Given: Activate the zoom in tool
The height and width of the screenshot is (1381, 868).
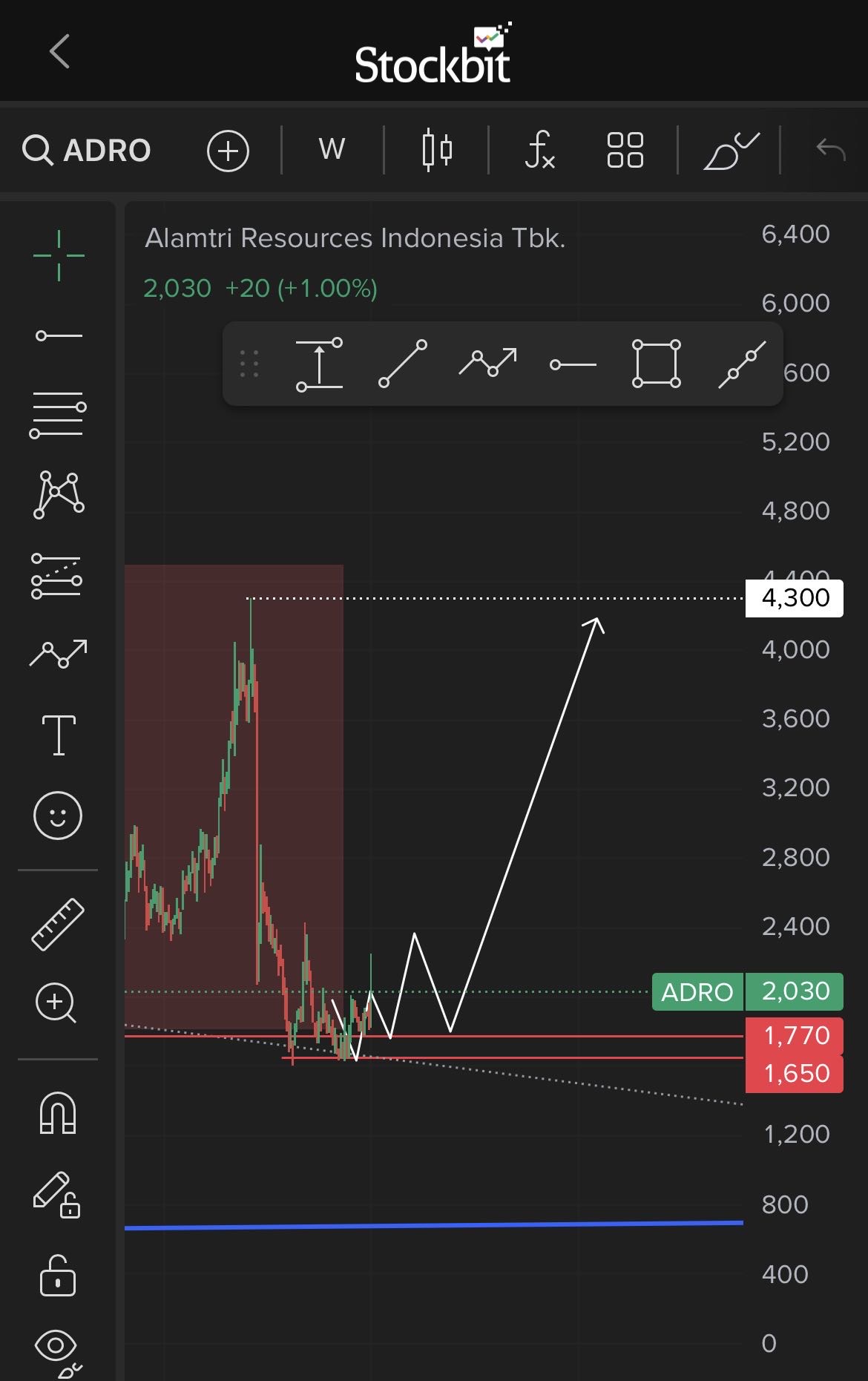Looking at the screenshot, I should click(56, 1003).
